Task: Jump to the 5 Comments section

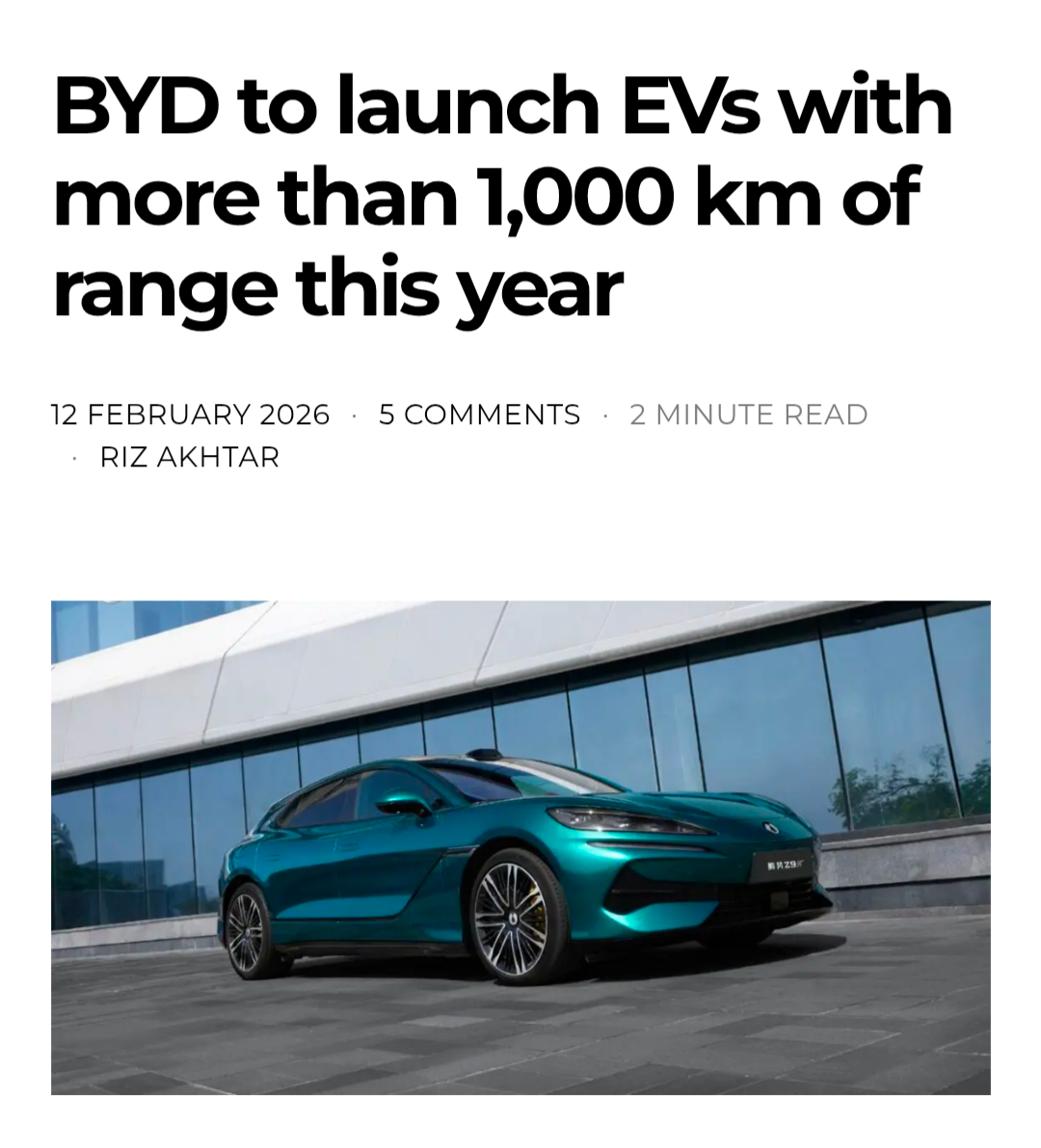Action: coord(479,414)
